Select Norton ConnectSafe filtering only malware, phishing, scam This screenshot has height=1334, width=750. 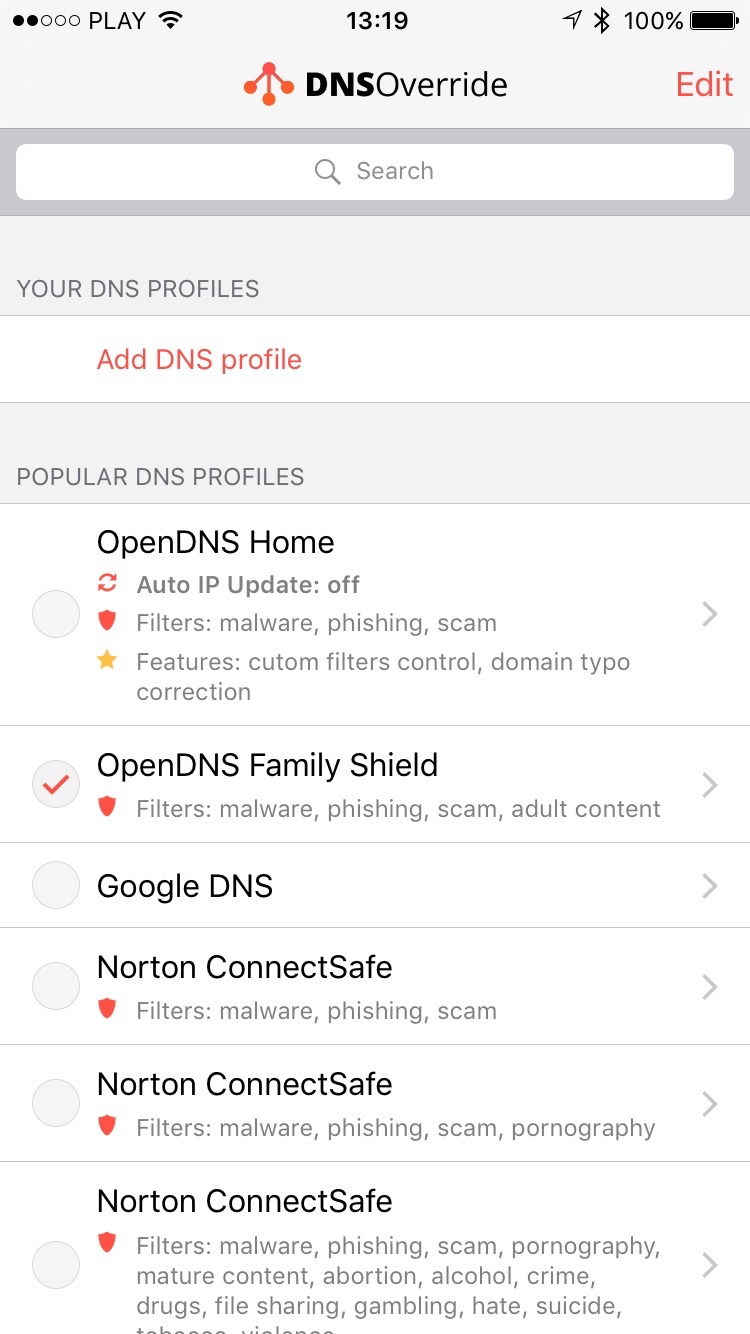coord(56,987)
